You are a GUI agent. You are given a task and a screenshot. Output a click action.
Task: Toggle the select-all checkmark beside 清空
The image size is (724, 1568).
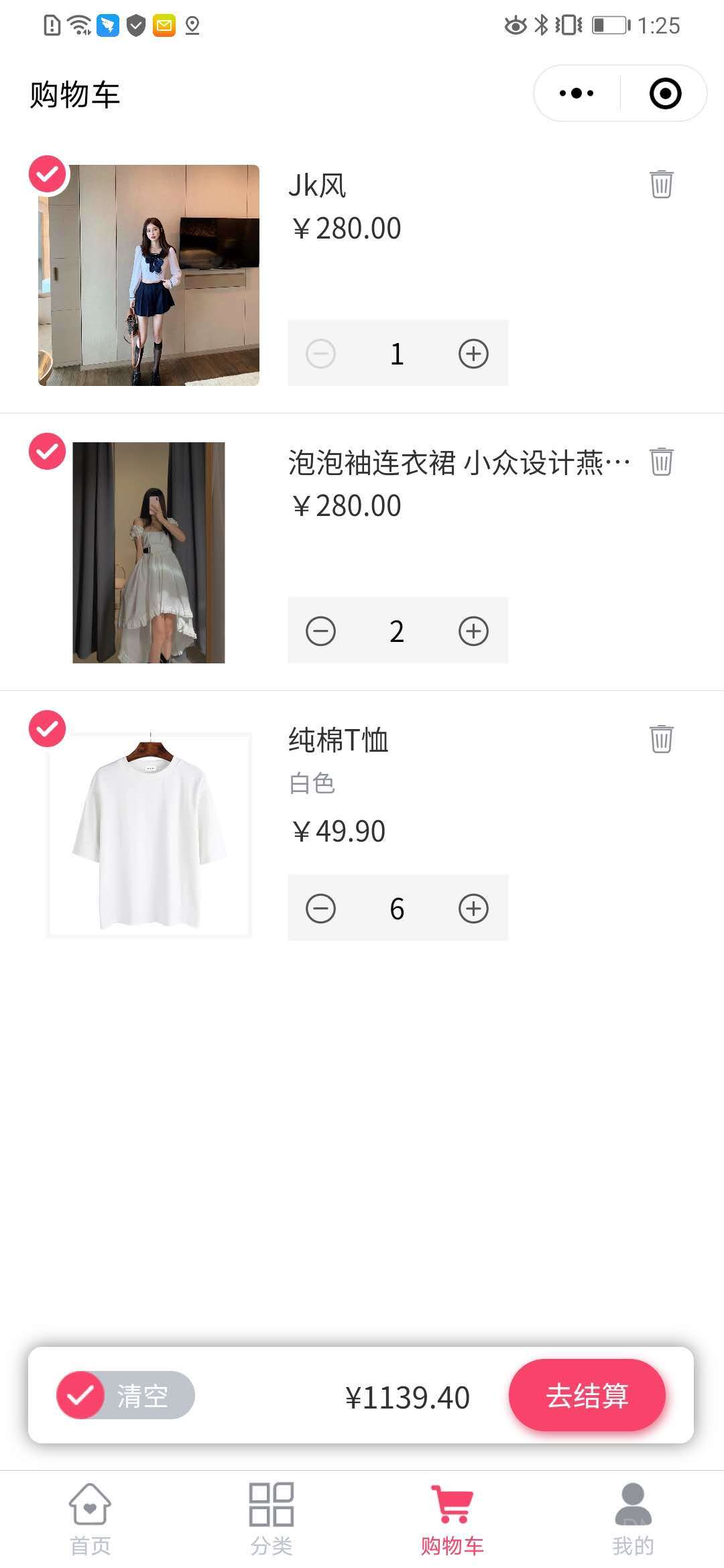click(x=80, y=1395)
